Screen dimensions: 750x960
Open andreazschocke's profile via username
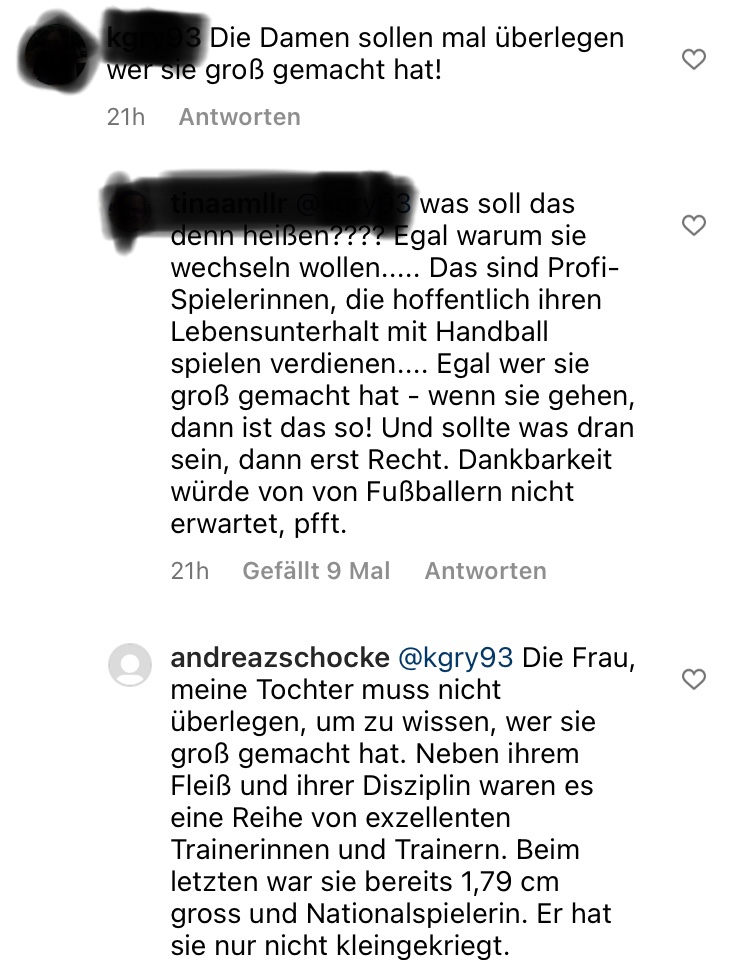280,657
